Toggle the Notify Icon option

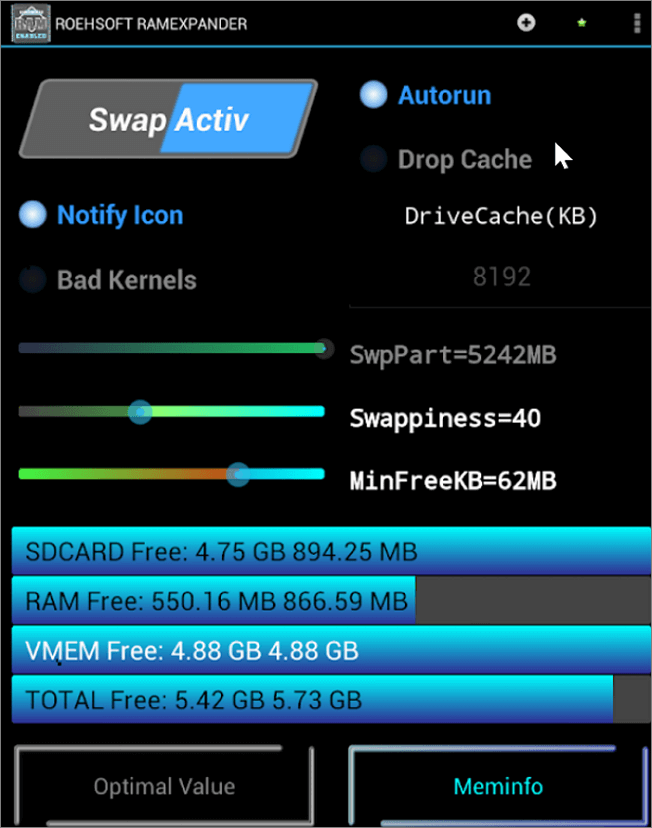click(x=34, y=215)
